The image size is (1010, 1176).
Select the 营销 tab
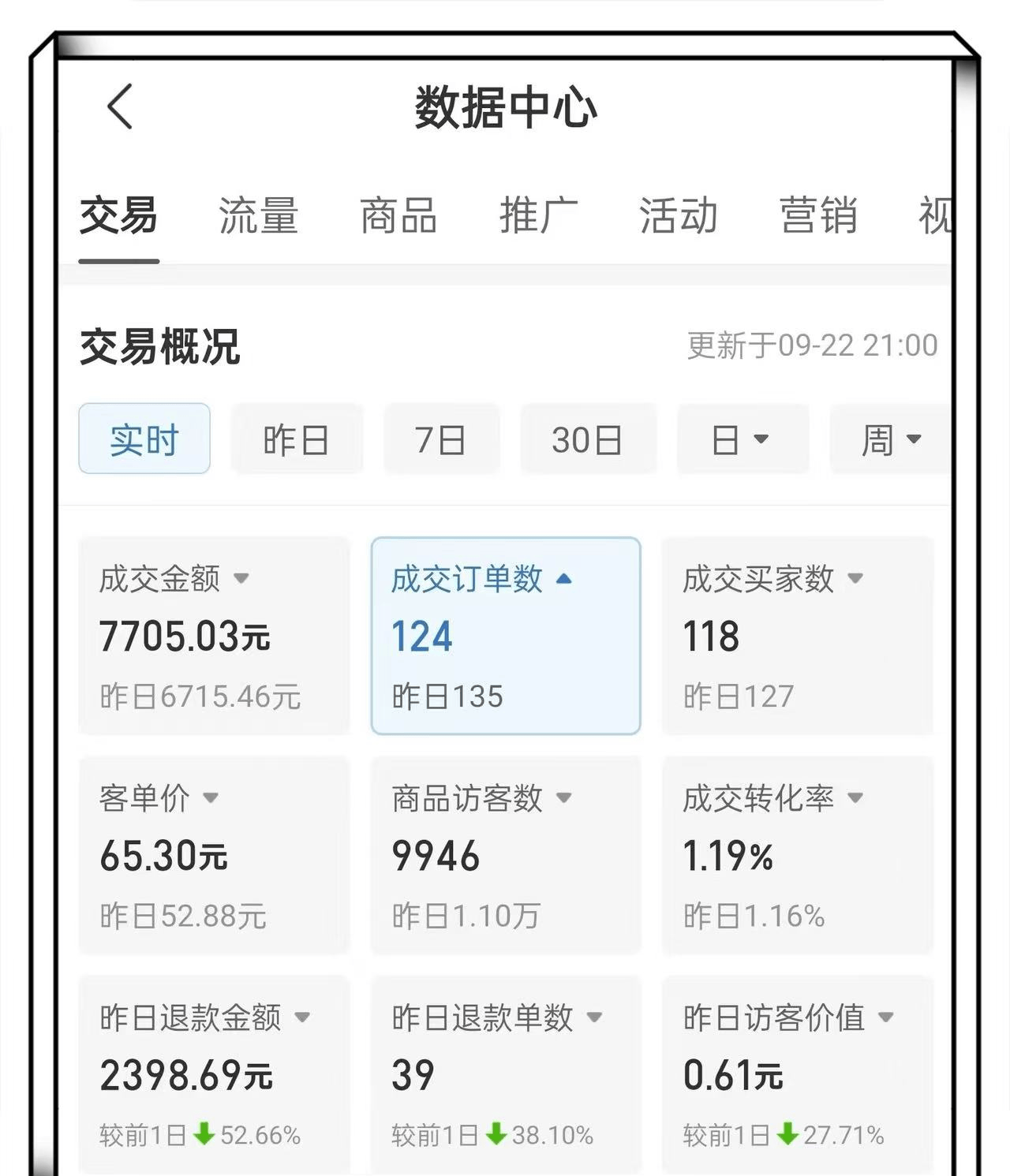pos(818,216)
